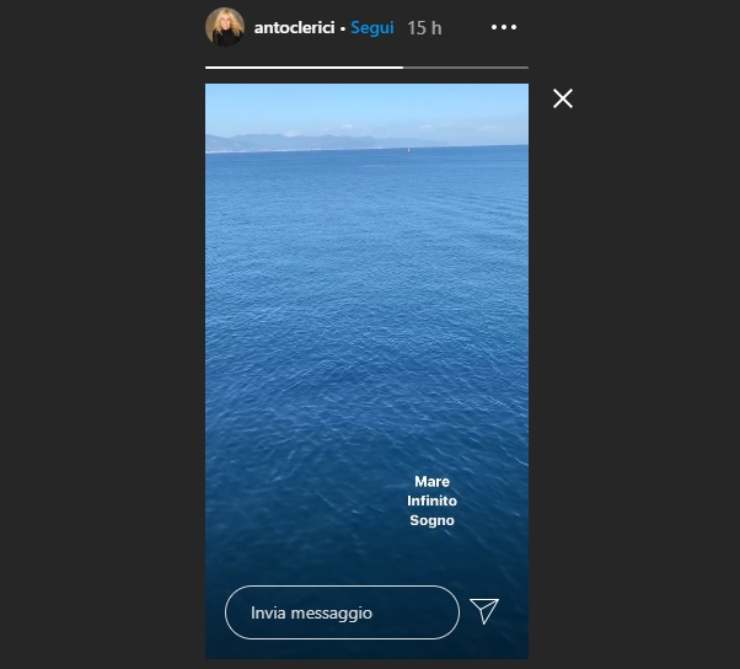This screenshot has height=669, width=740.
Task: Follow antoclerici with Segui
Action: pyautogui.click(x=372, y=28)
